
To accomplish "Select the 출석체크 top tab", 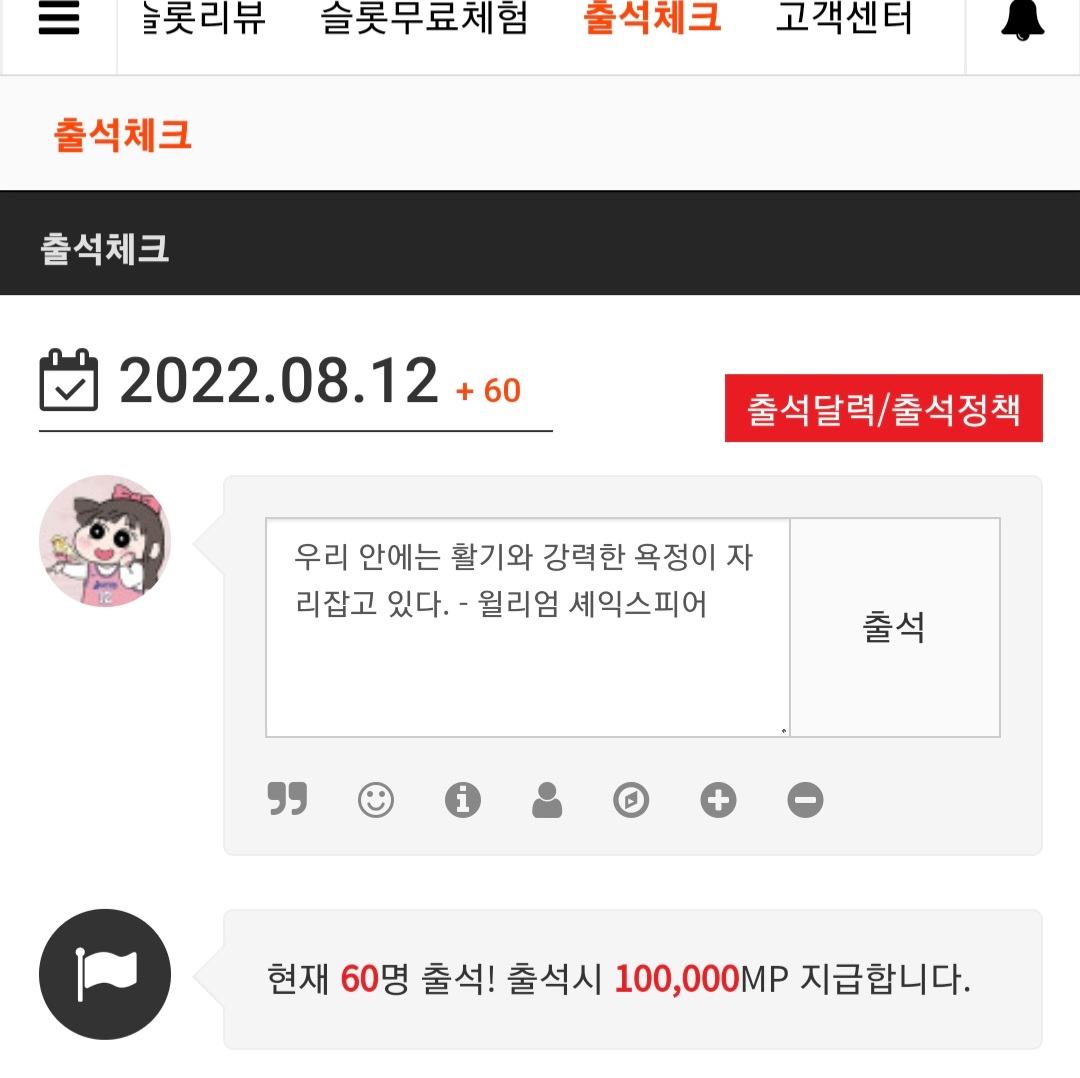I will (x=652, y=18).
